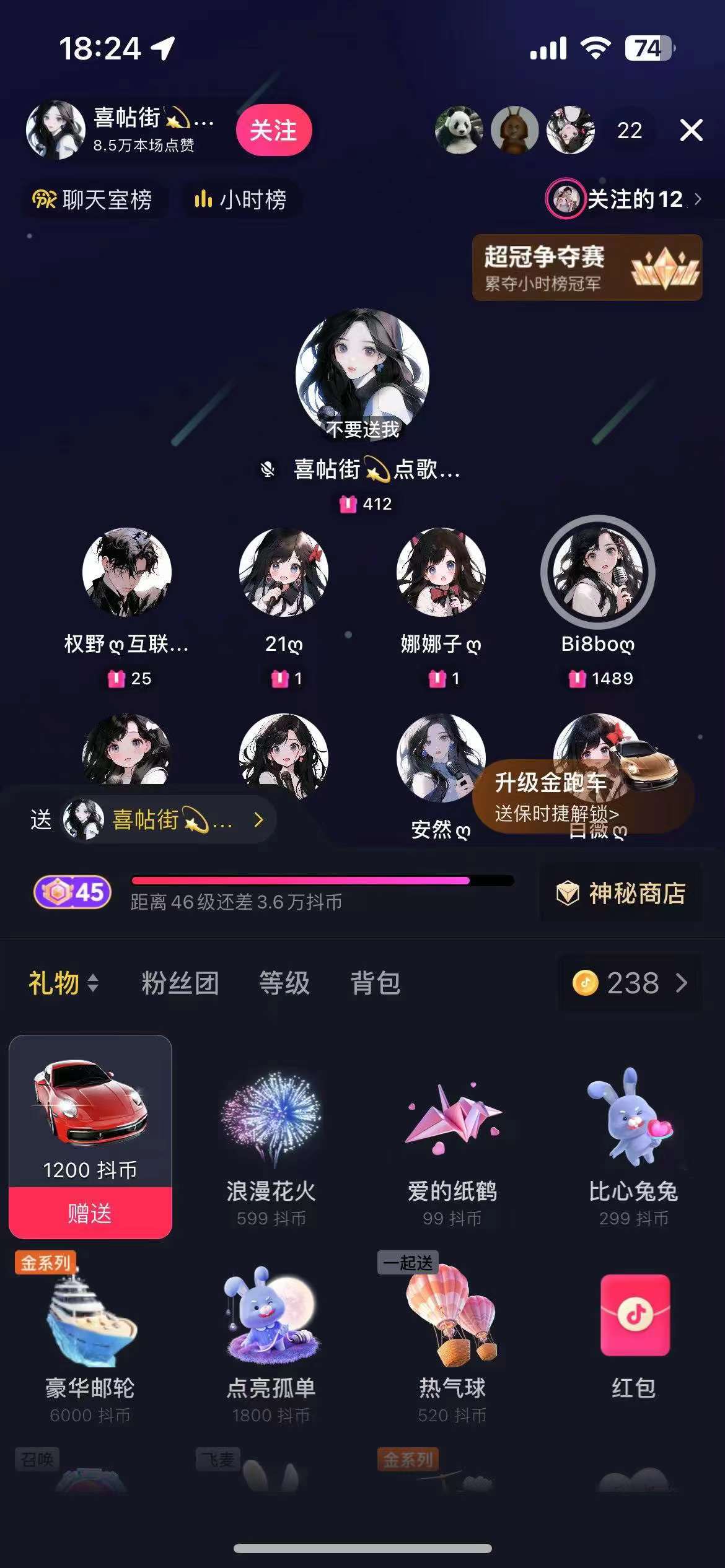Open 娜娜子's mic seat avatar

pos(441,572)
